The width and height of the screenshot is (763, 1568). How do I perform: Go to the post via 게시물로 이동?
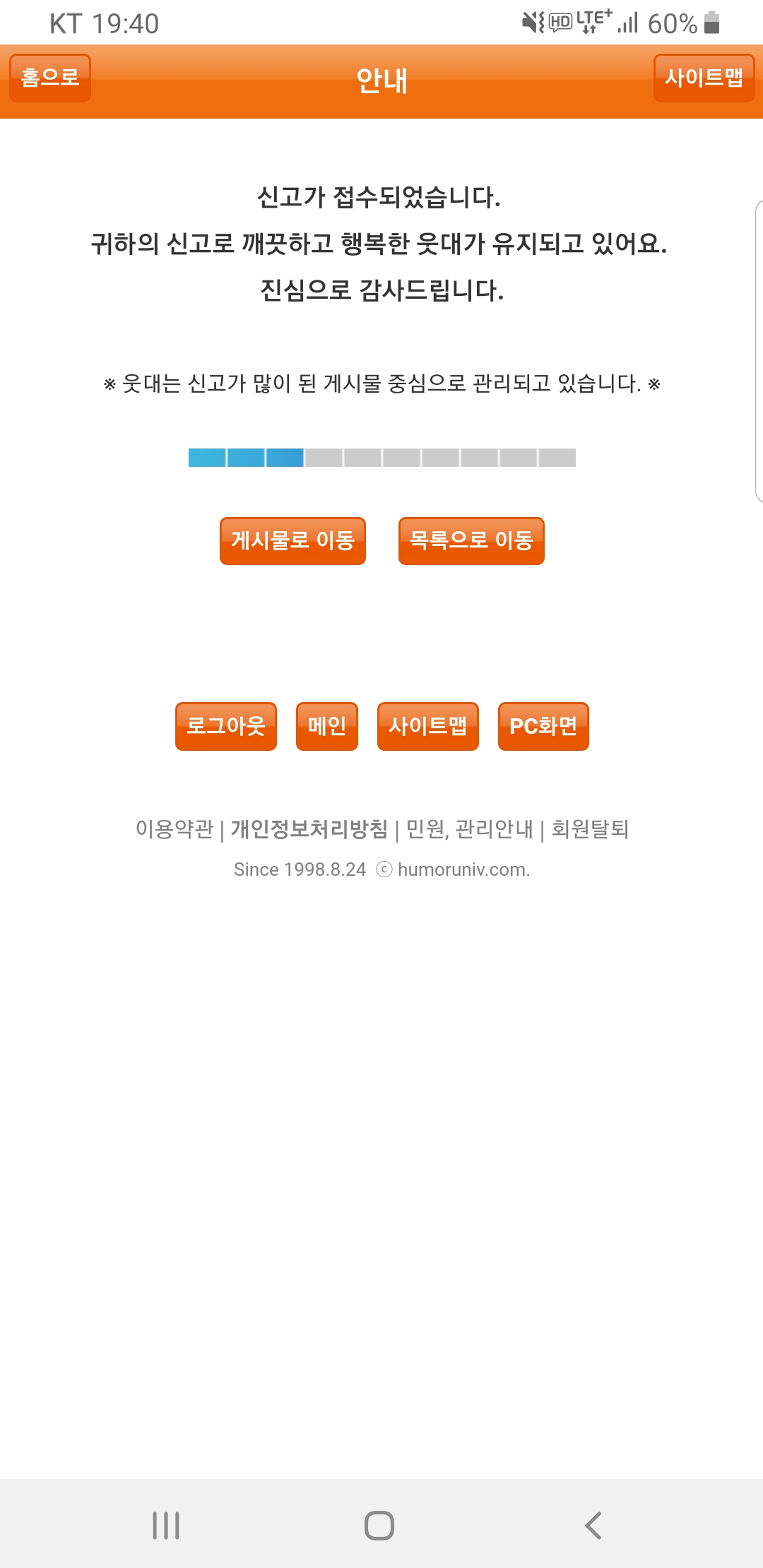click(x=292, y=541)
